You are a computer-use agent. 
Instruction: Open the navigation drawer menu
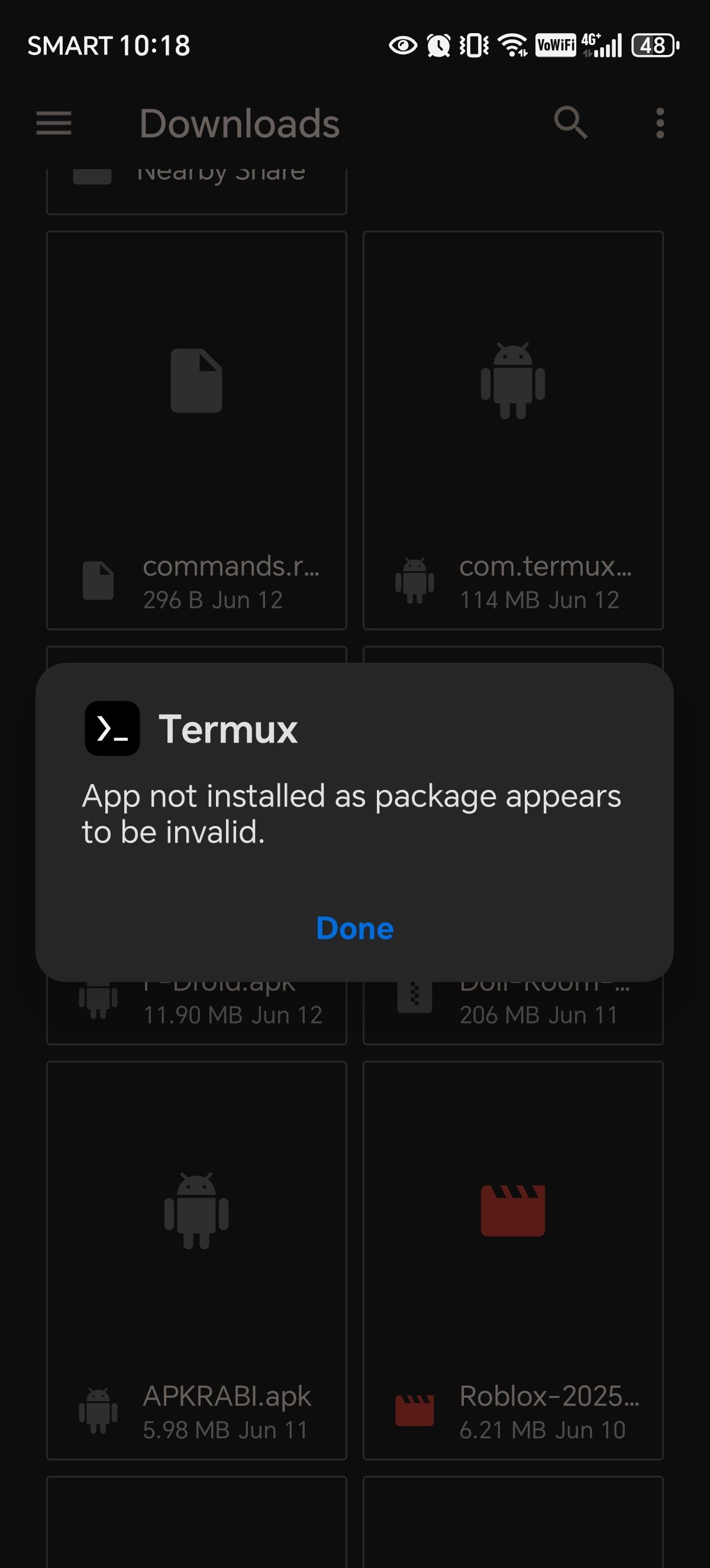point(54,123)
